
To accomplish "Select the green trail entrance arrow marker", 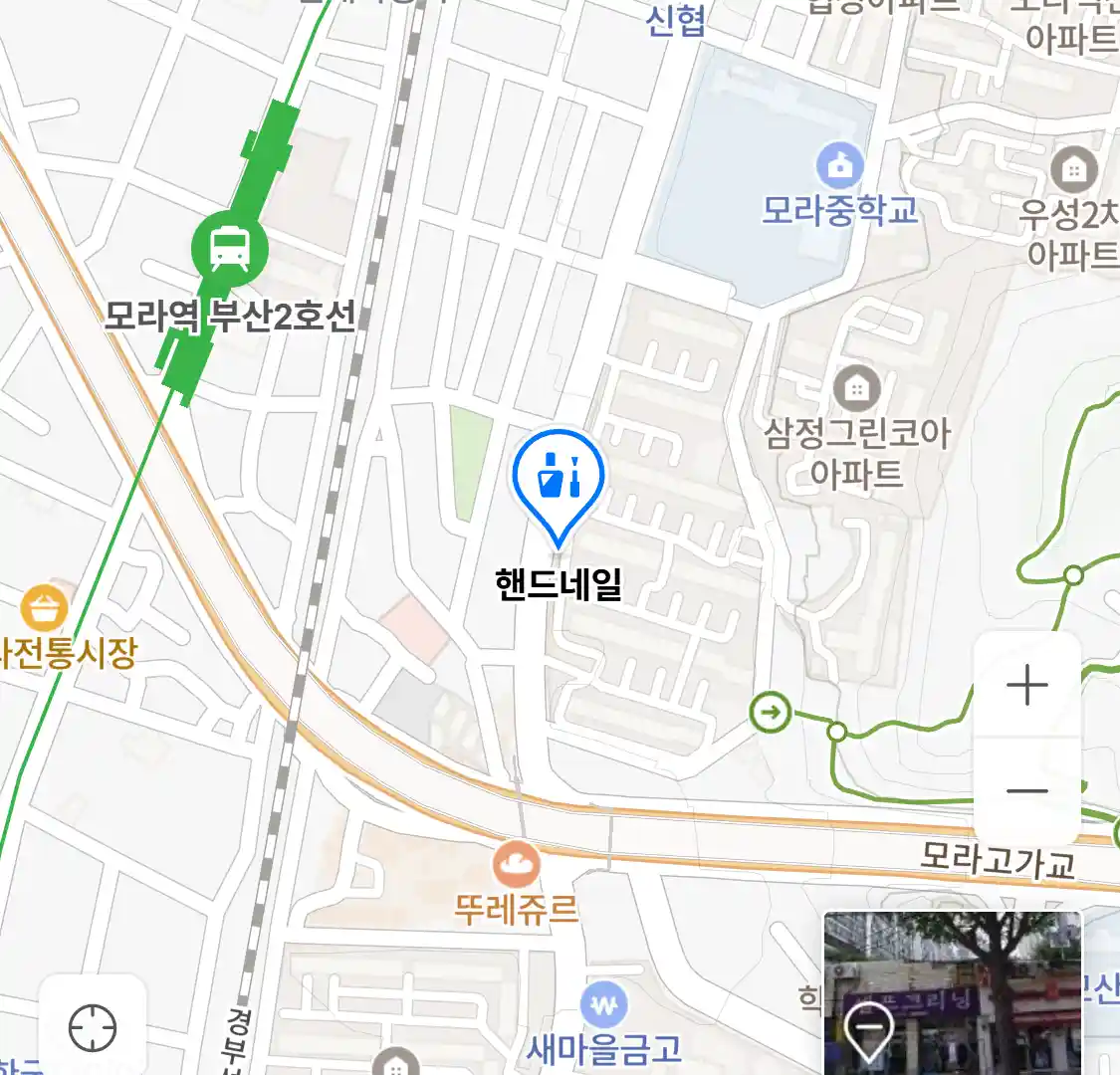I will point(771,712).
